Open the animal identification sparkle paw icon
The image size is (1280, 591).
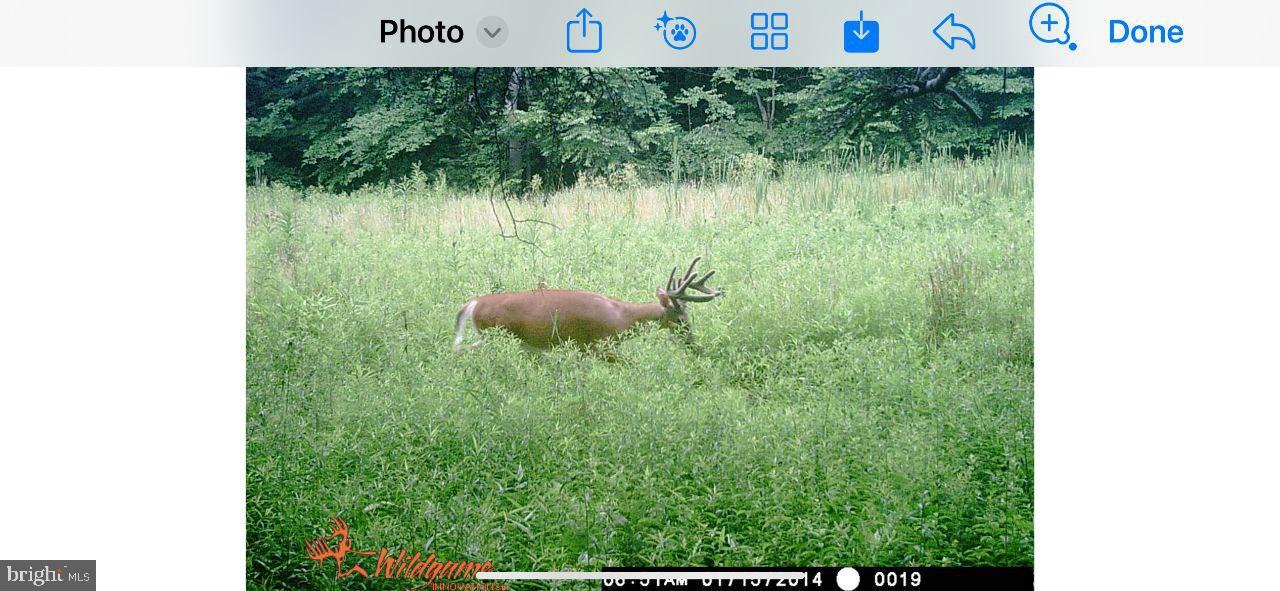(676, 31)
